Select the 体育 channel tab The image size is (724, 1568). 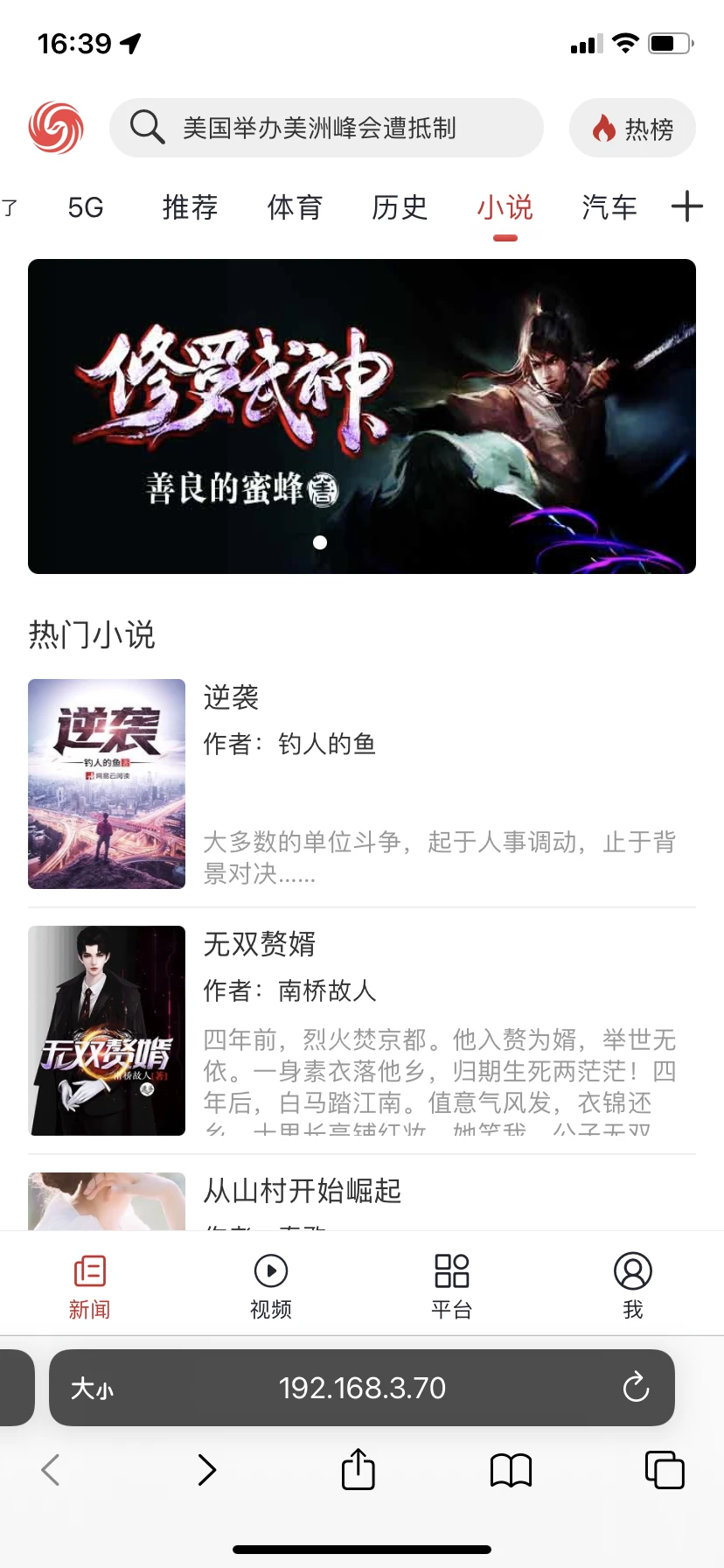295,207
